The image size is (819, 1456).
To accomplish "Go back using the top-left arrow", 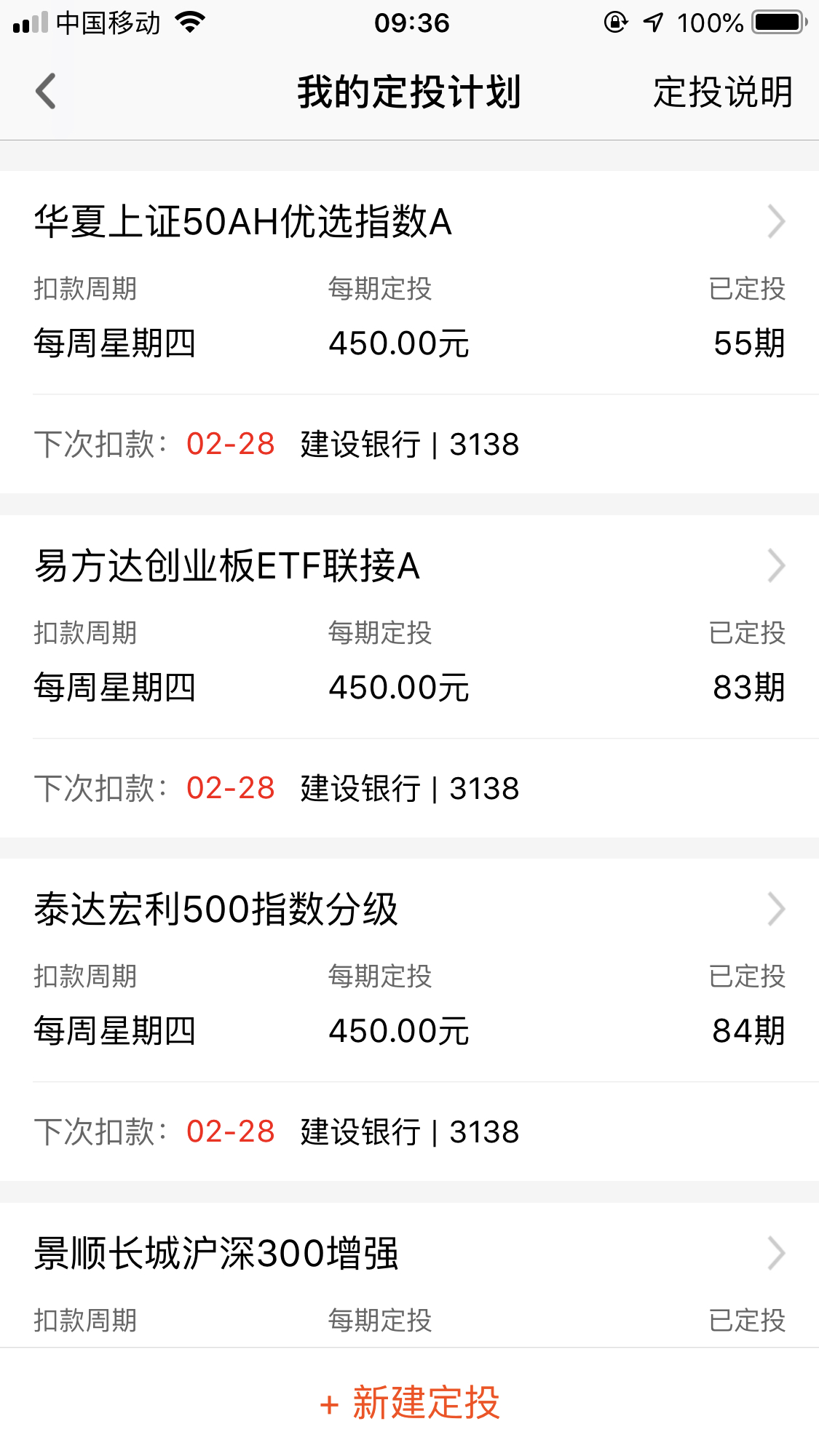I will click(46, 92).
